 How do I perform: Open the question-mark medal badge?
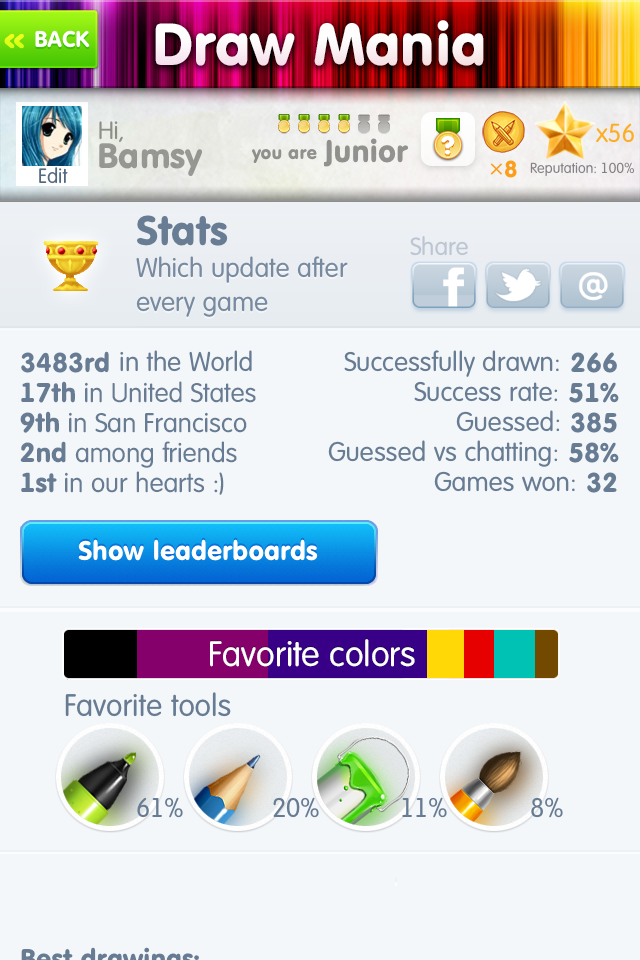pos(447,140)
